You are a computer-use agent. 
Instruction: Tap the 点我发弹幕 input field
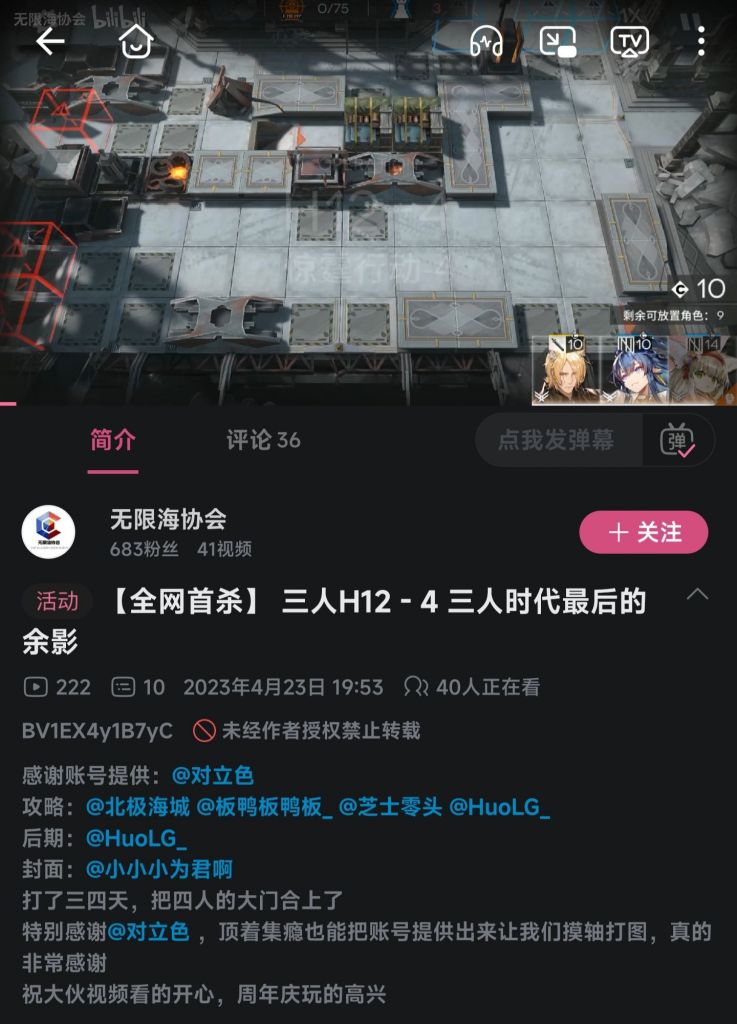point(556,441)
